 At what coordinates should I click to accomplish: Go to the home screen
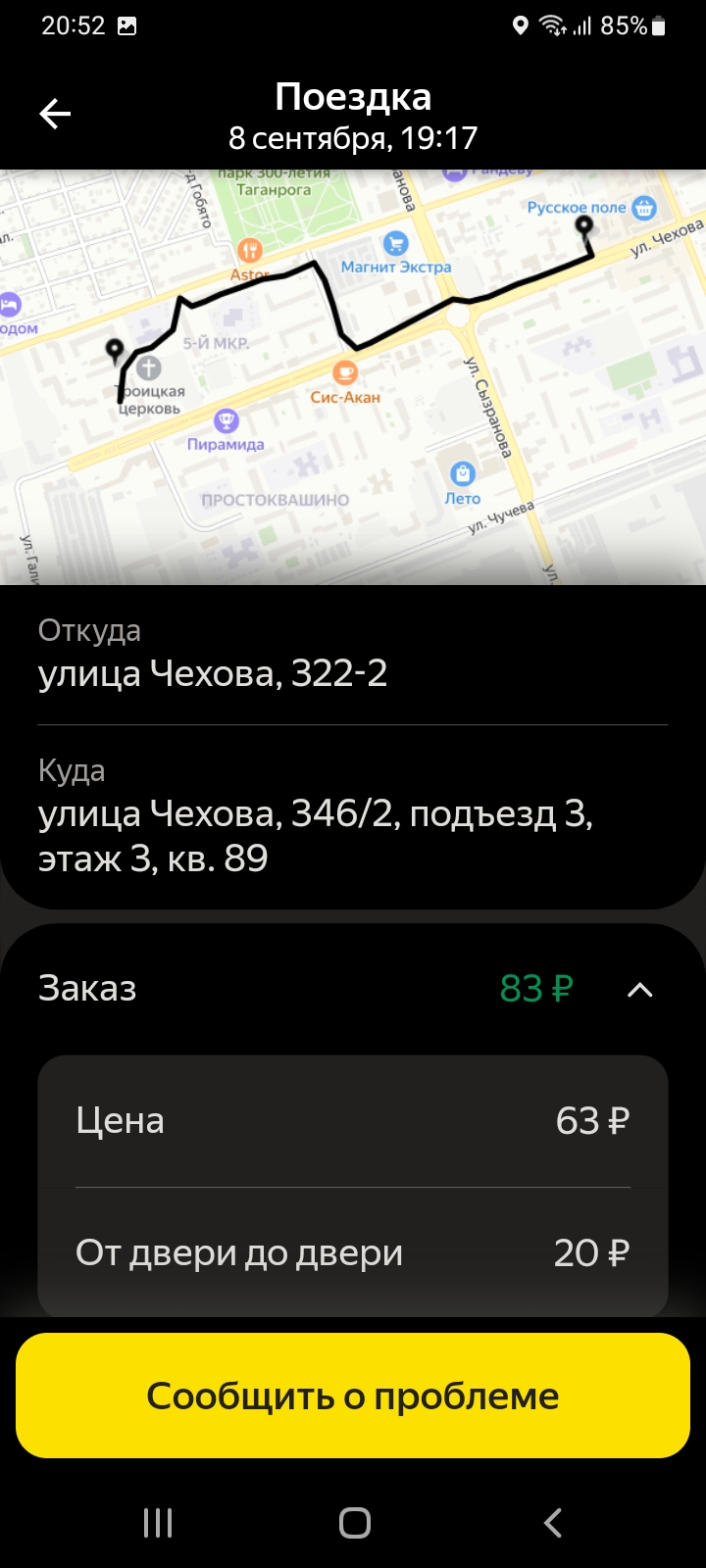354,1523
